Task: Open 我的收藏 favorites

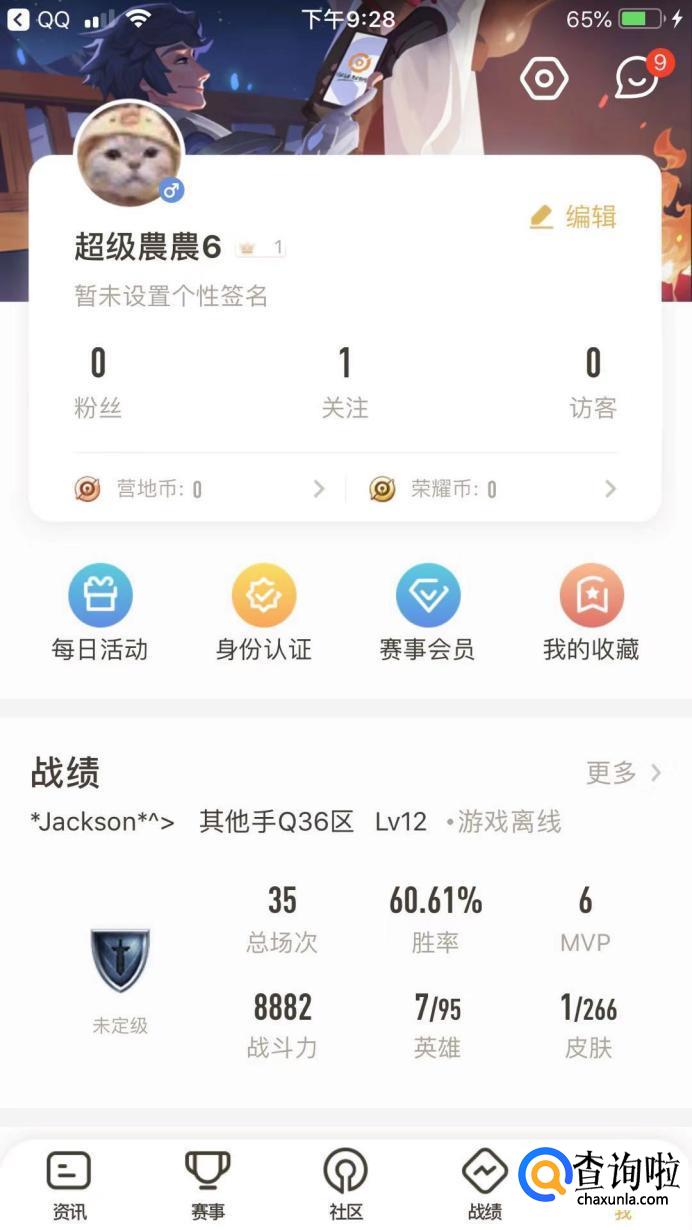Action: point(591,612)
